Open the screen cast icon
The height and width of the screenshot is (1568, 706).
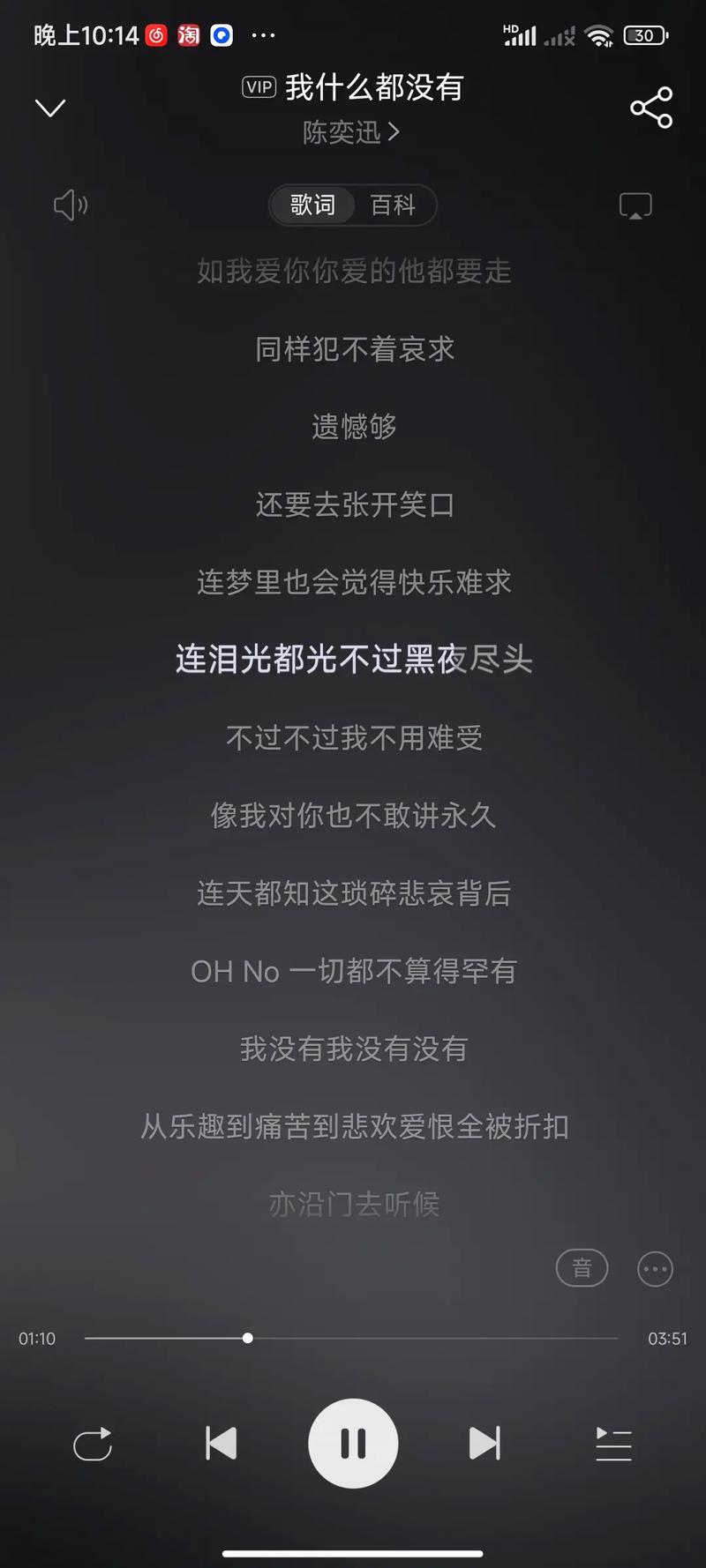click(x=635, y=205)
